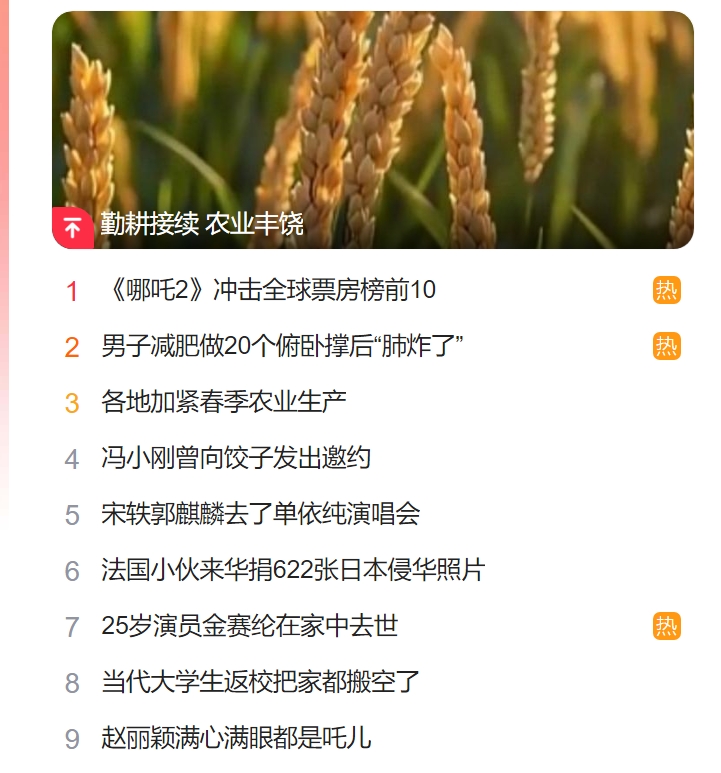Open topic 法国小伙来华捐622张日本侵华照片
This screenshot has height=773, width=721.
pos(293,570)
